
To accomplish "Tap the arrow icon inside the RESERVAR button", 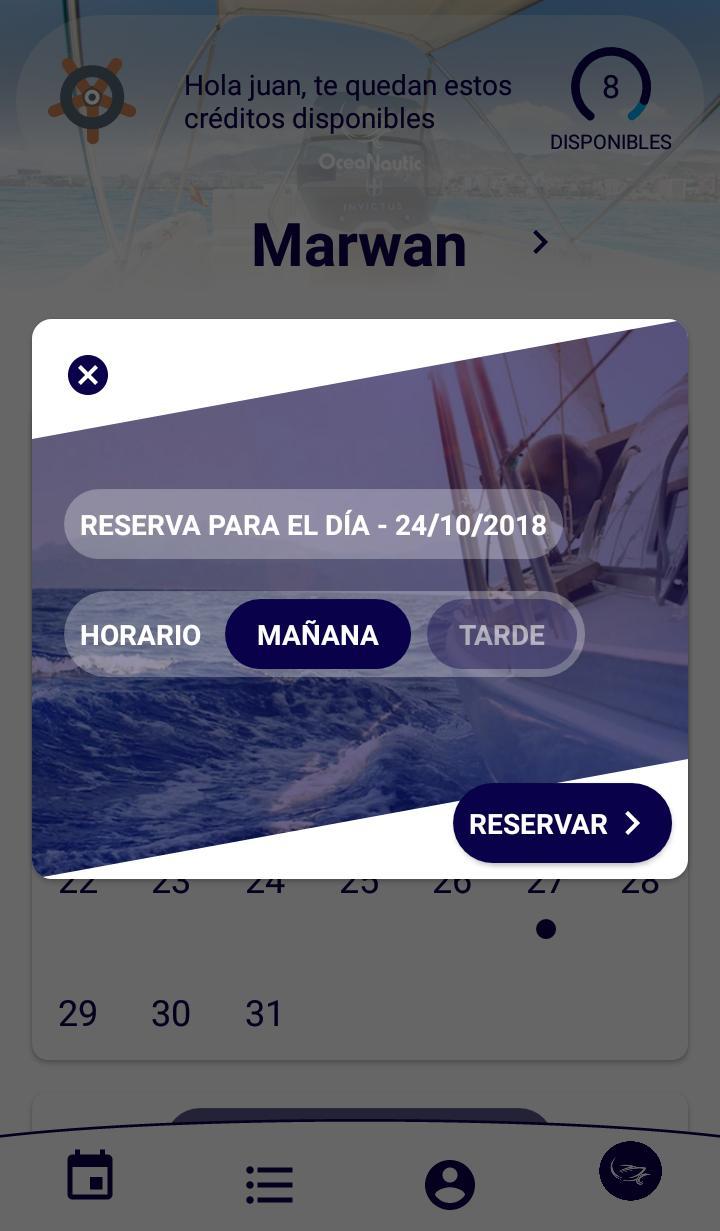I will [632, 824].
